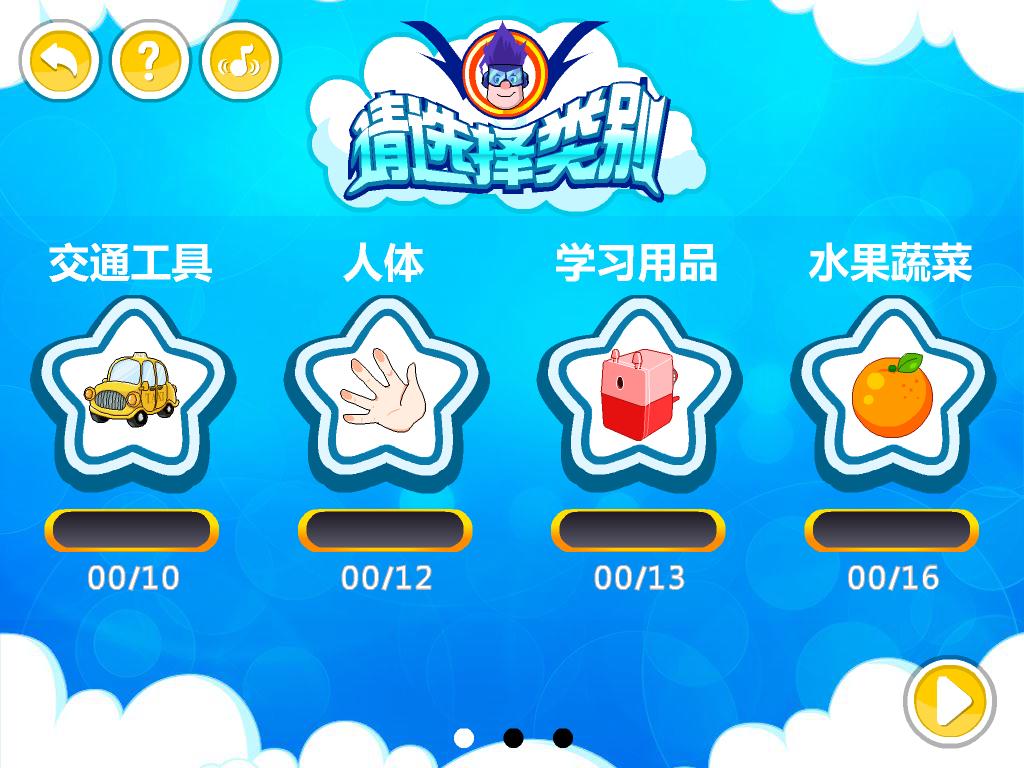The image size is (1024, 768).
Task: Open the help question mark button
Action: click(149, 61)
